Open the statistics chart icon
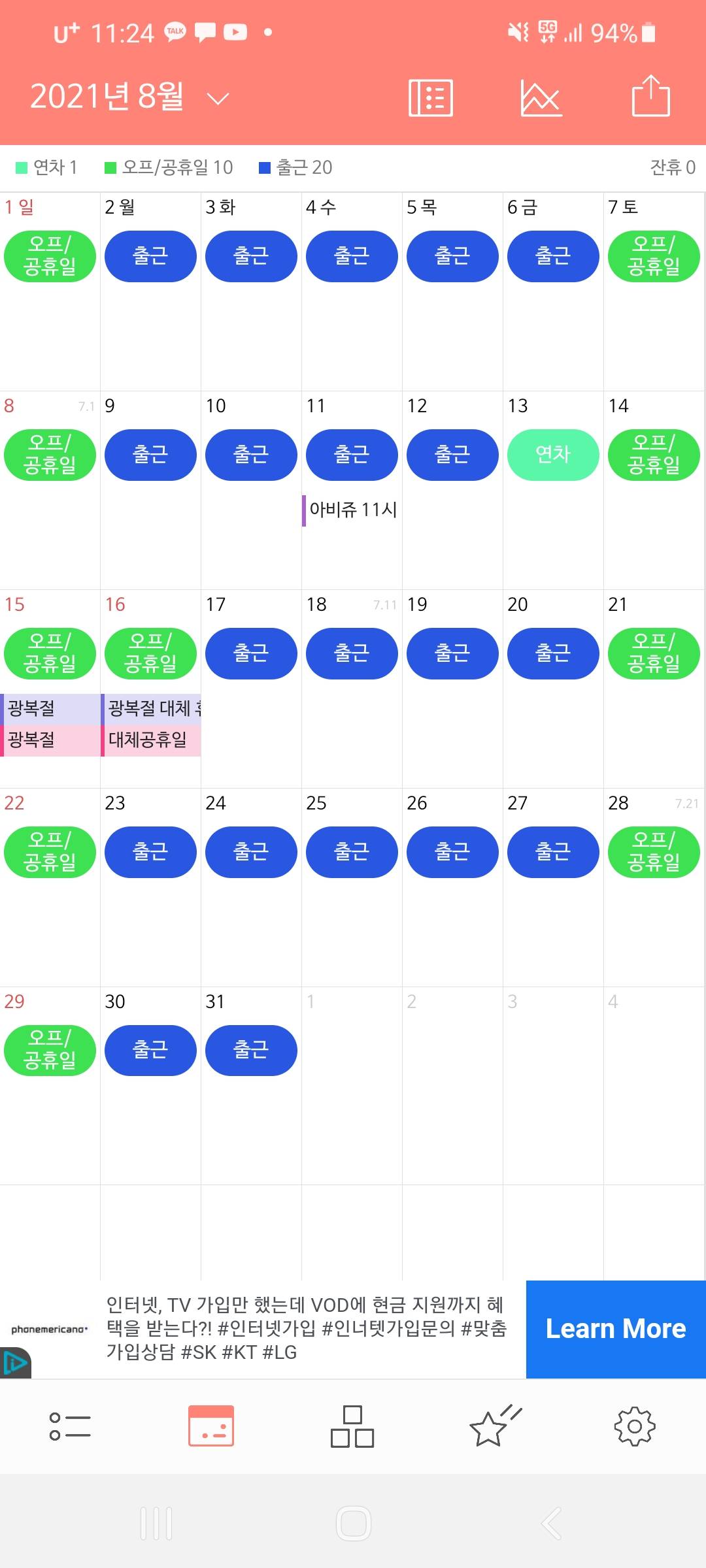 541,98
